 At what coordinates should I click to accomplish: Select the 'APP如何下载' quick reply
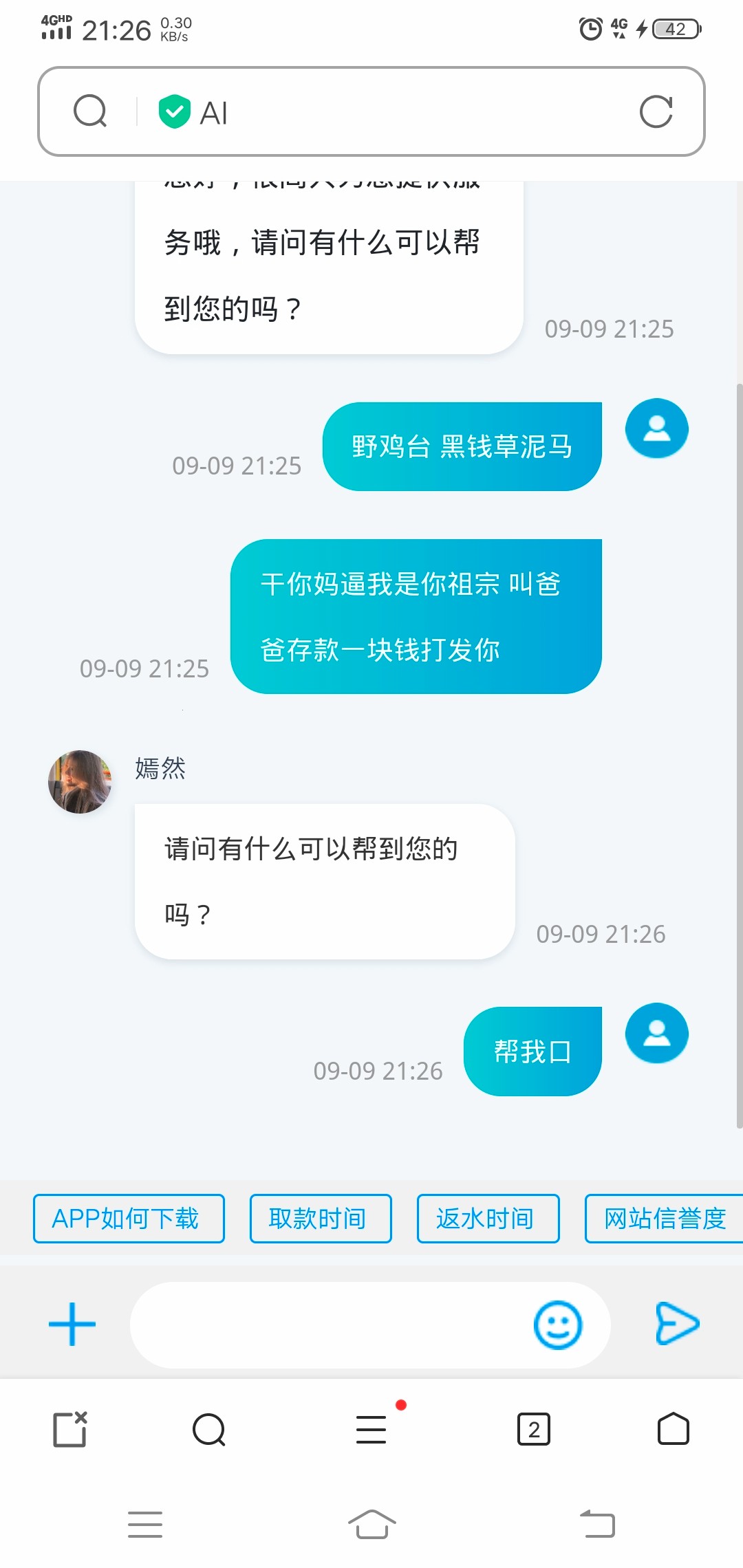(x=129, y=1219)
